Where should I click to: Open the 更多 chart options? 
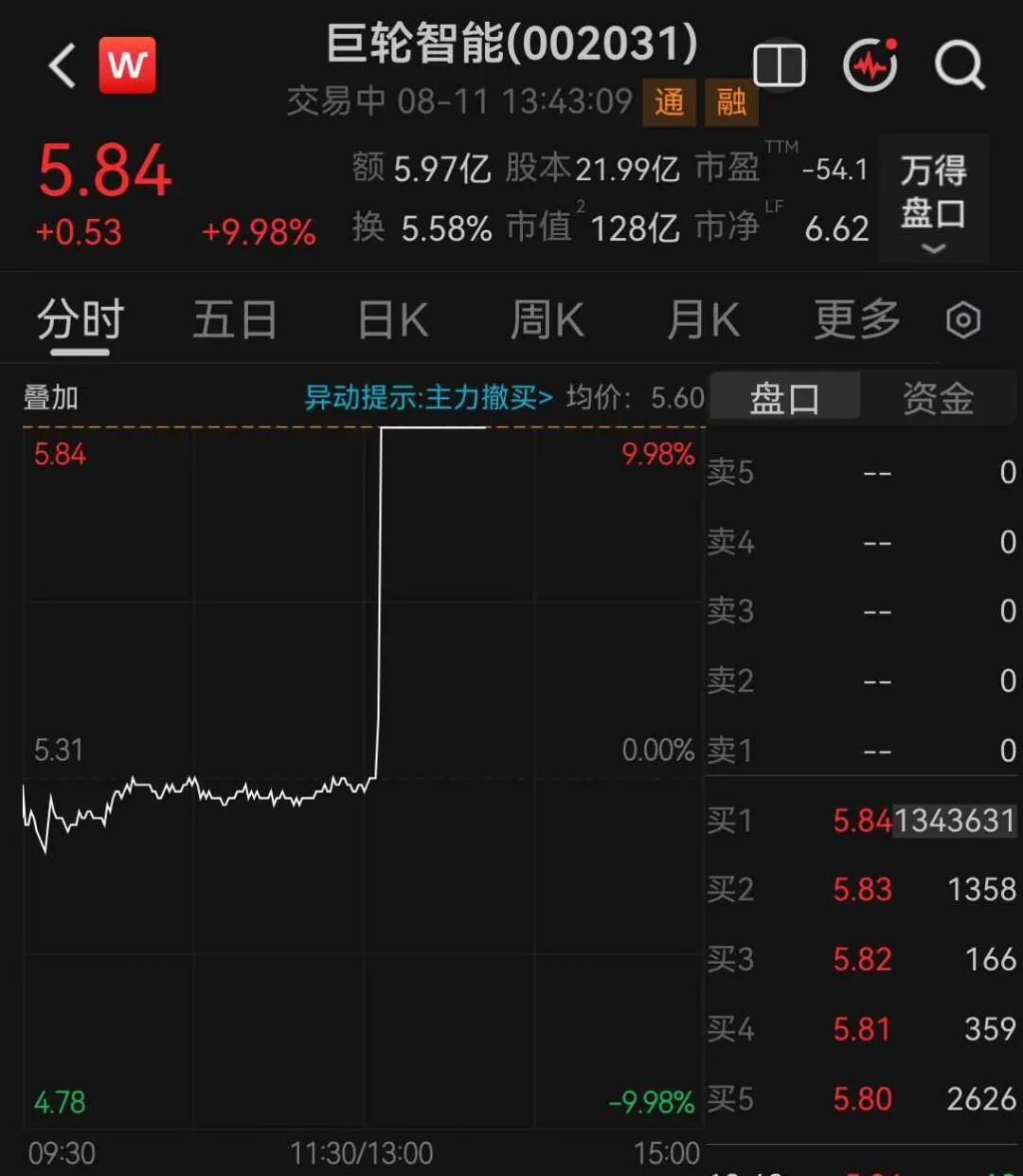pyautogui.click(x=857, y=319)
